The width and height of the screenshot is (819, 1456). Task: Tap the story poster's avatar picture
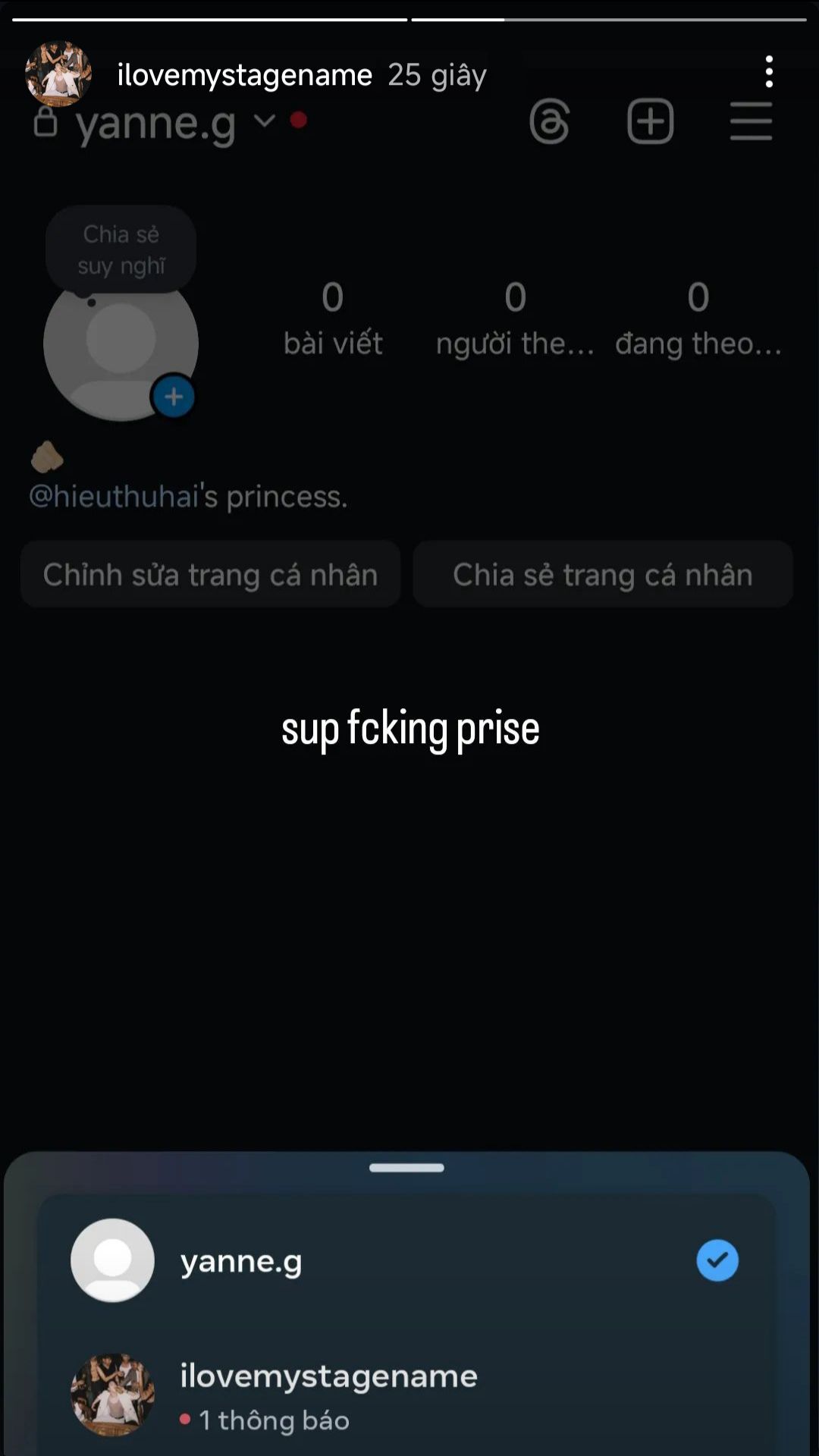58,74
